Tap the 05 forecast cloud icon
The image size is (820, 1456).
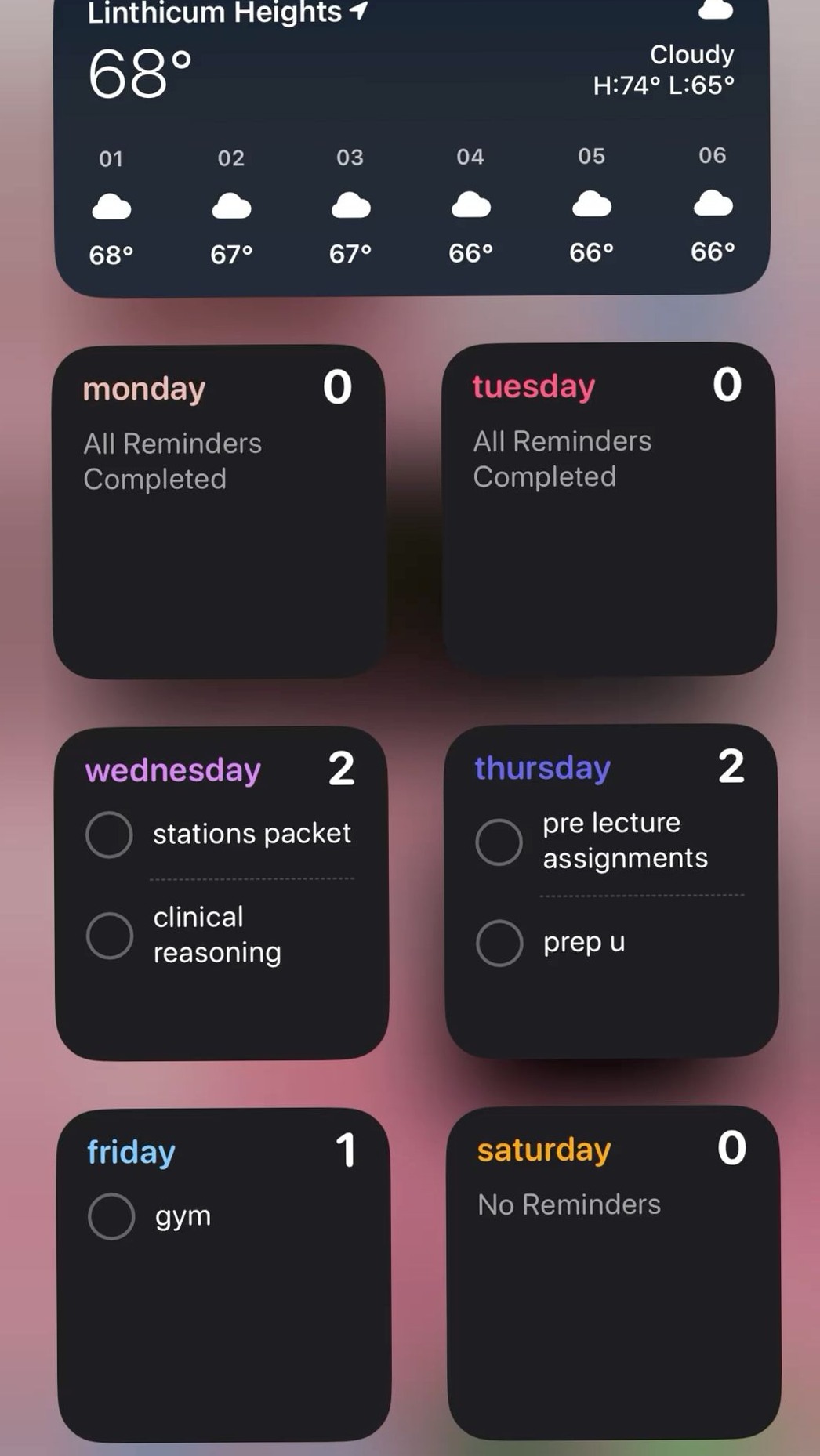(592, 205)
